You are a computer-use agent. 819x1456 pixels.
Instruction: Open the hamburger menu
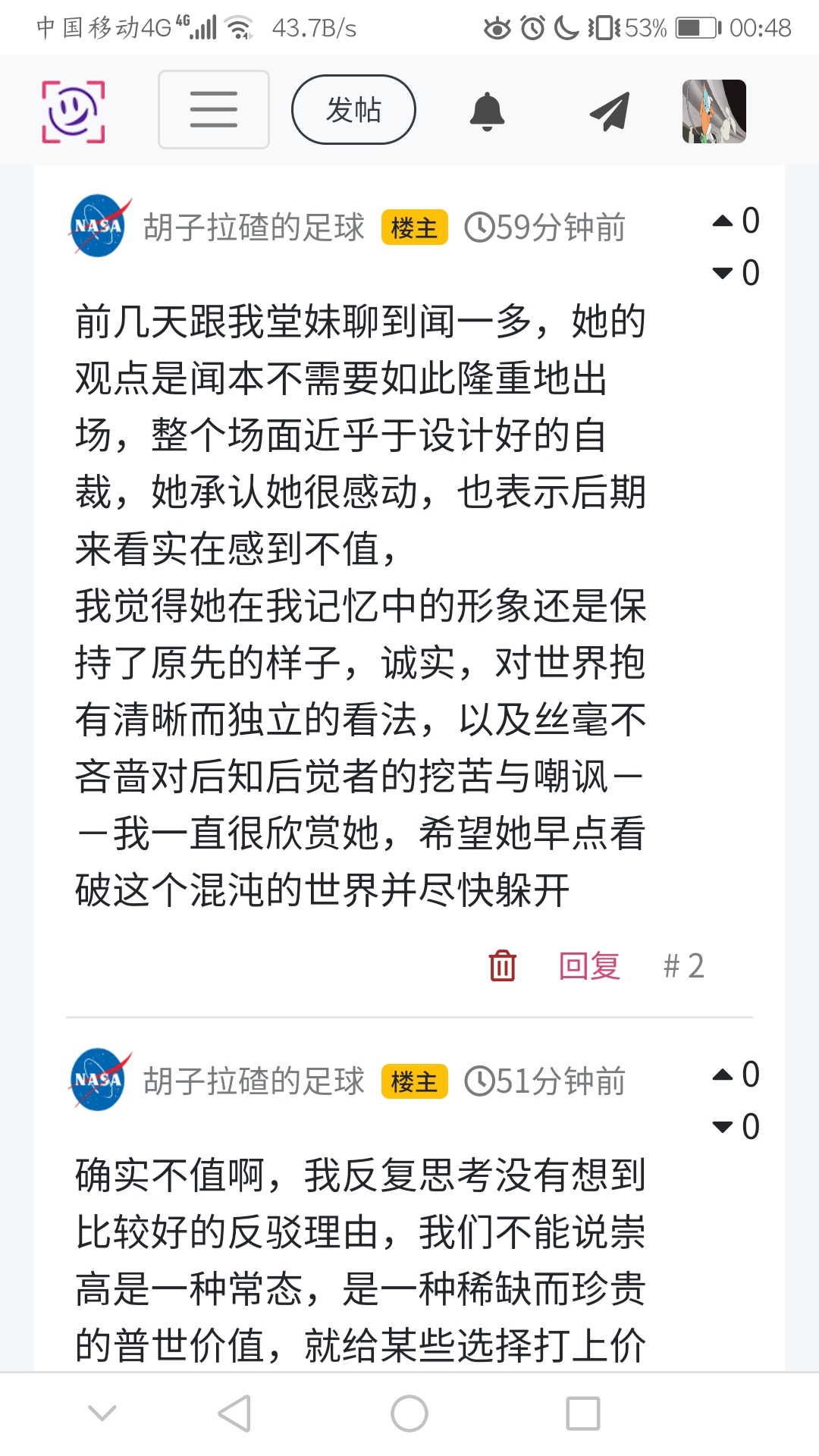(213, 110)
